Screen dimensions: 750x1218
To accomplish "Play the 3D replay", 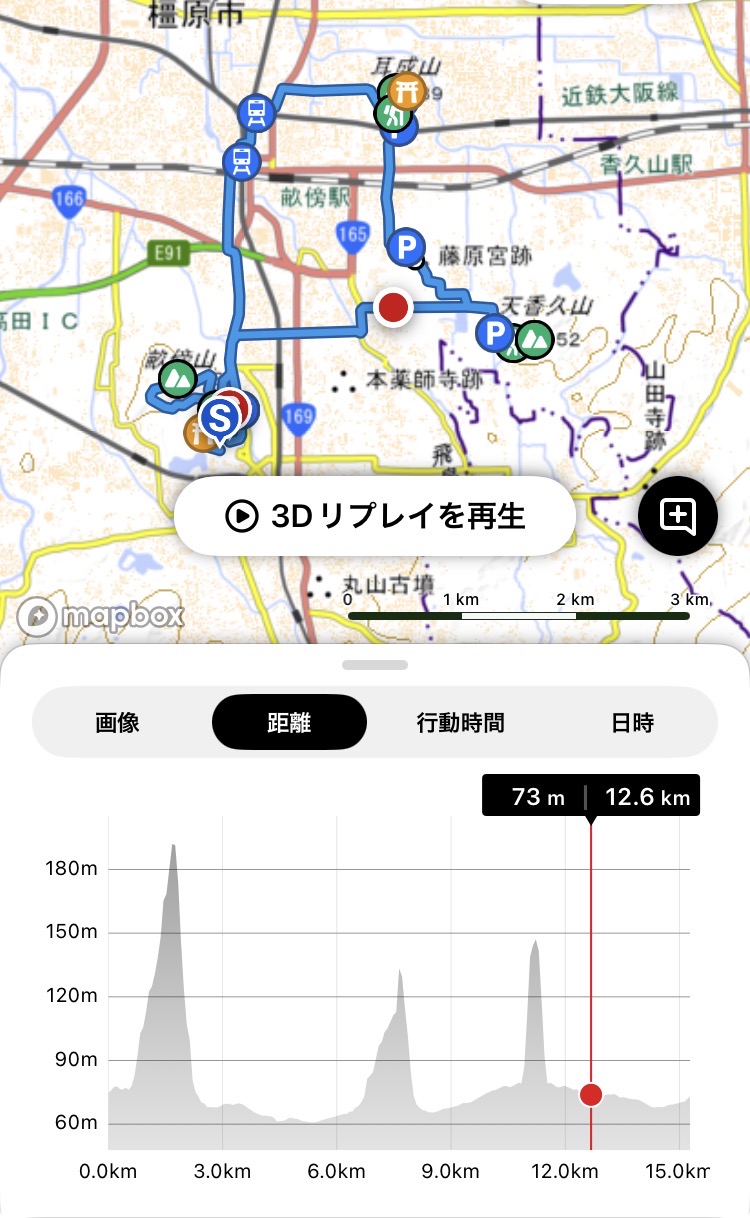I will pyautogui.click(x=375, y=516).
